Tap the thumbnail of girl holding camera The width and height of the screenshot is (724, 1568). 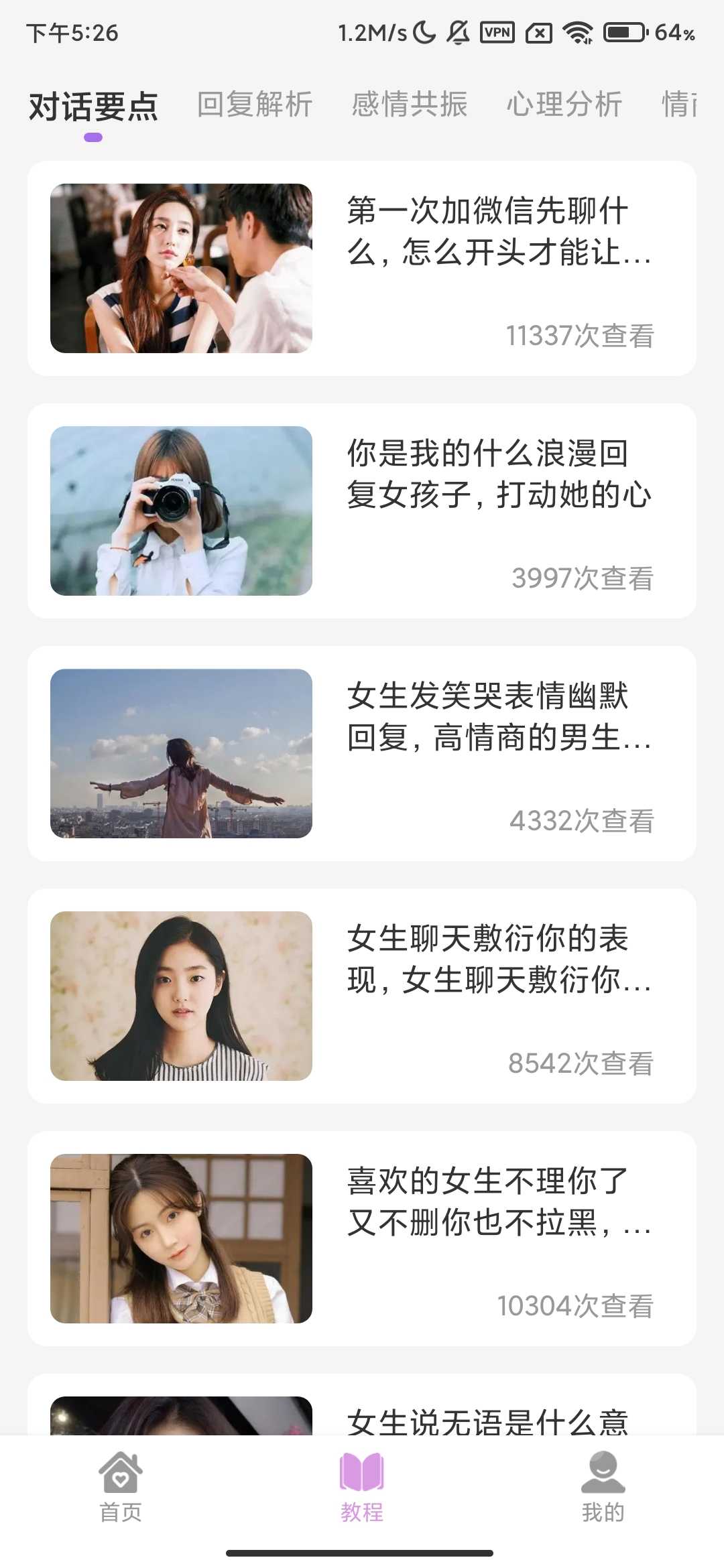182,507
